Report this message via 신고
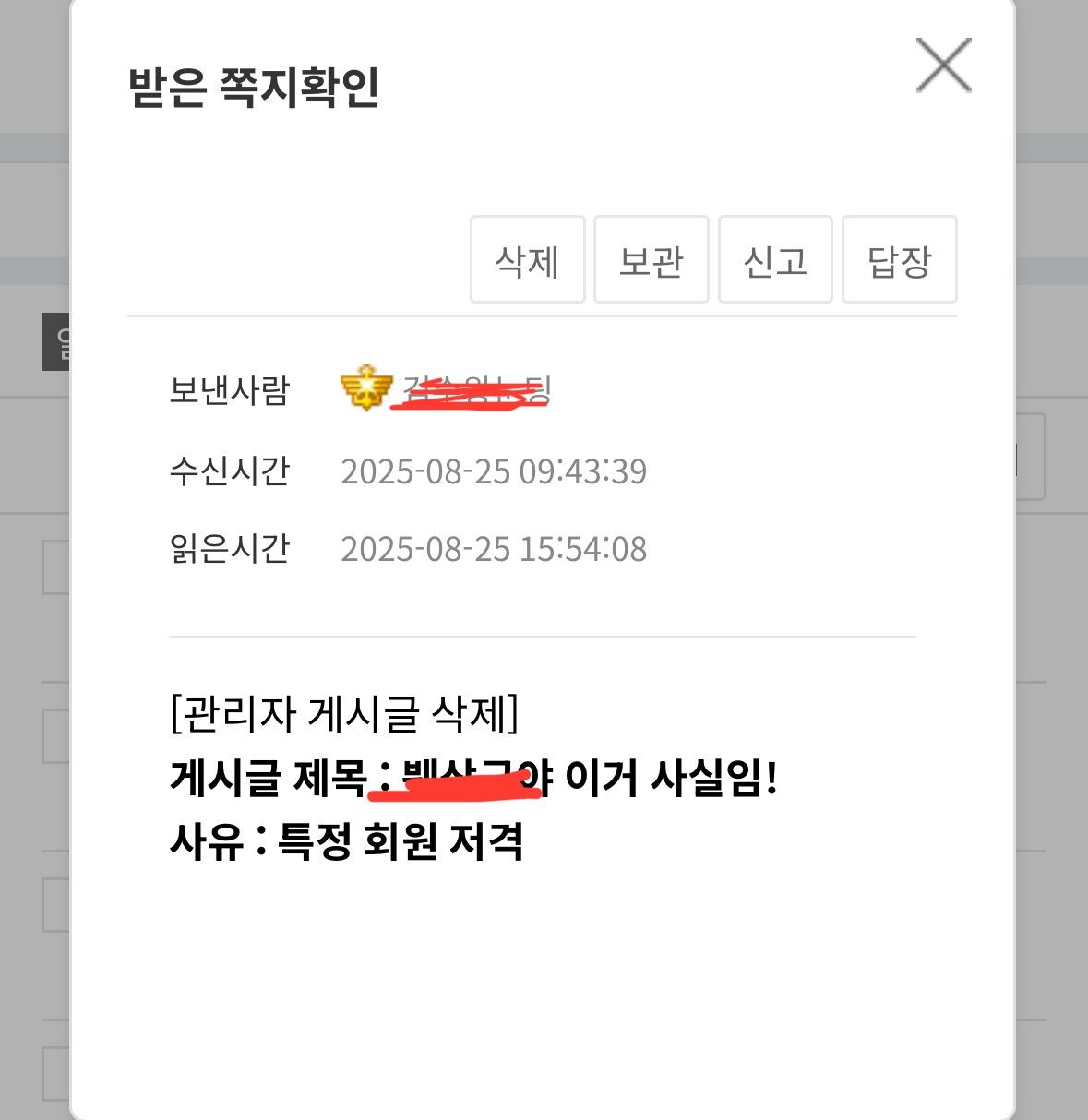This screenshot has height=1120, width=1088. click(x=775, y=260)
